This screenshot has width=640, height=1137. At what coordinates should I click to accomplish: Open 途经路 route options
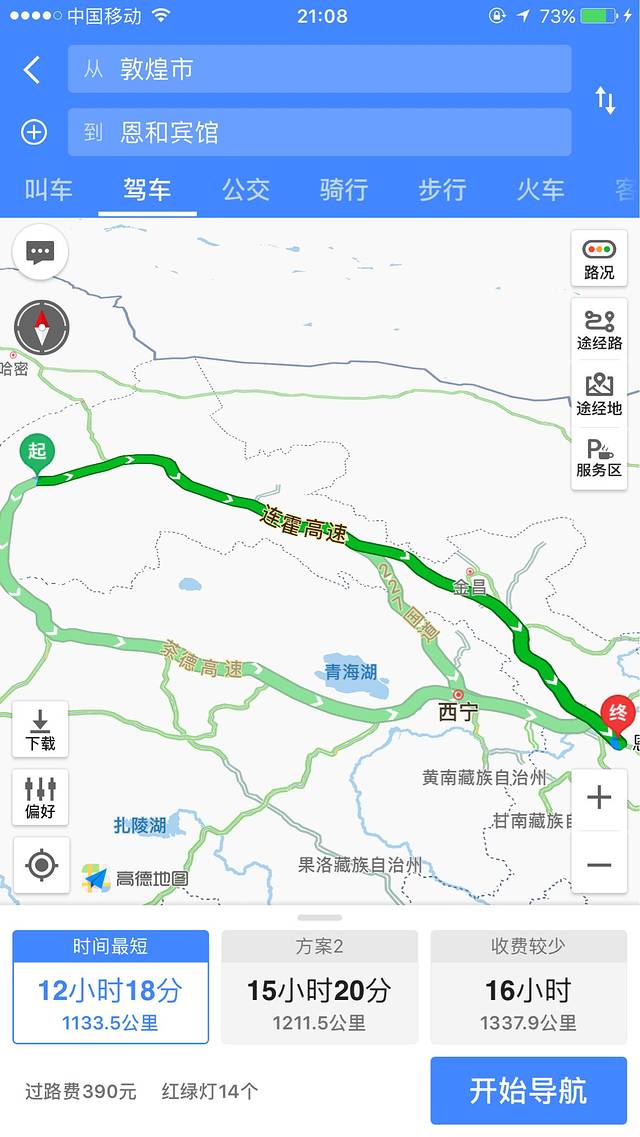point(599,329)
